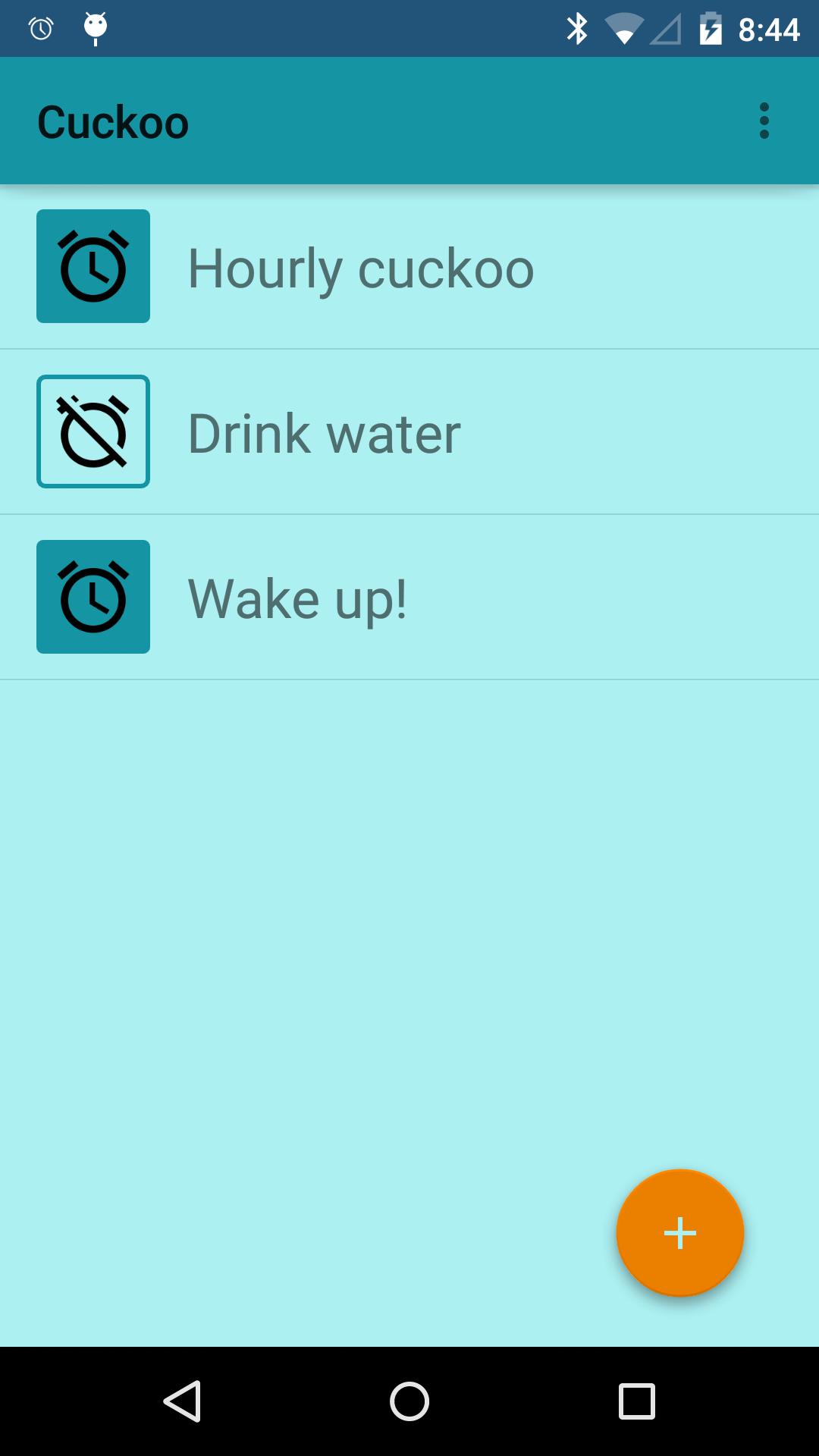This screenshot has width=819, height=1456.
Task: Go back using the navigation bar
Action: pyautogui.click(x=183, y=1401)
